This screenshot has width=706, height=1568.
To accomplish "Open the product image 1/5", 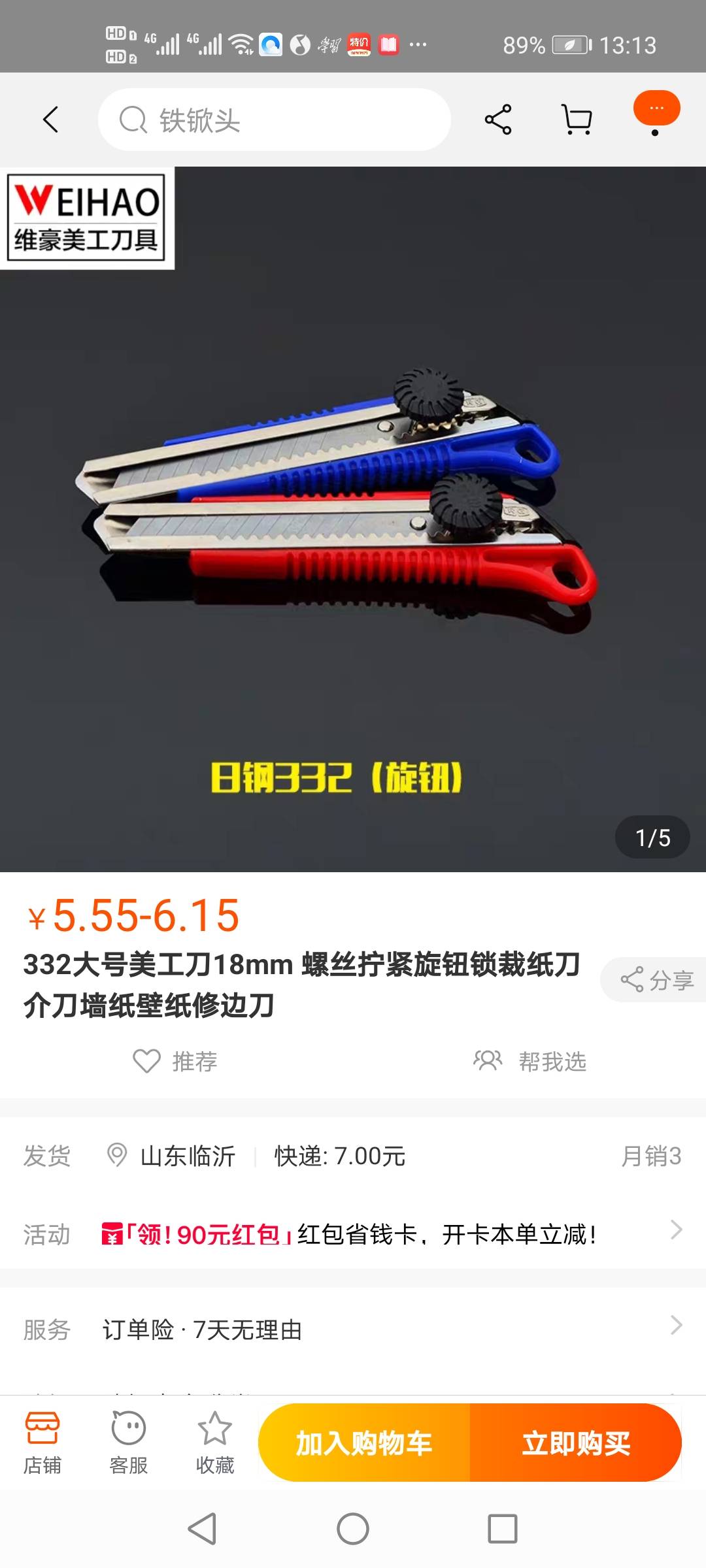I will click(x=353, y=519).
